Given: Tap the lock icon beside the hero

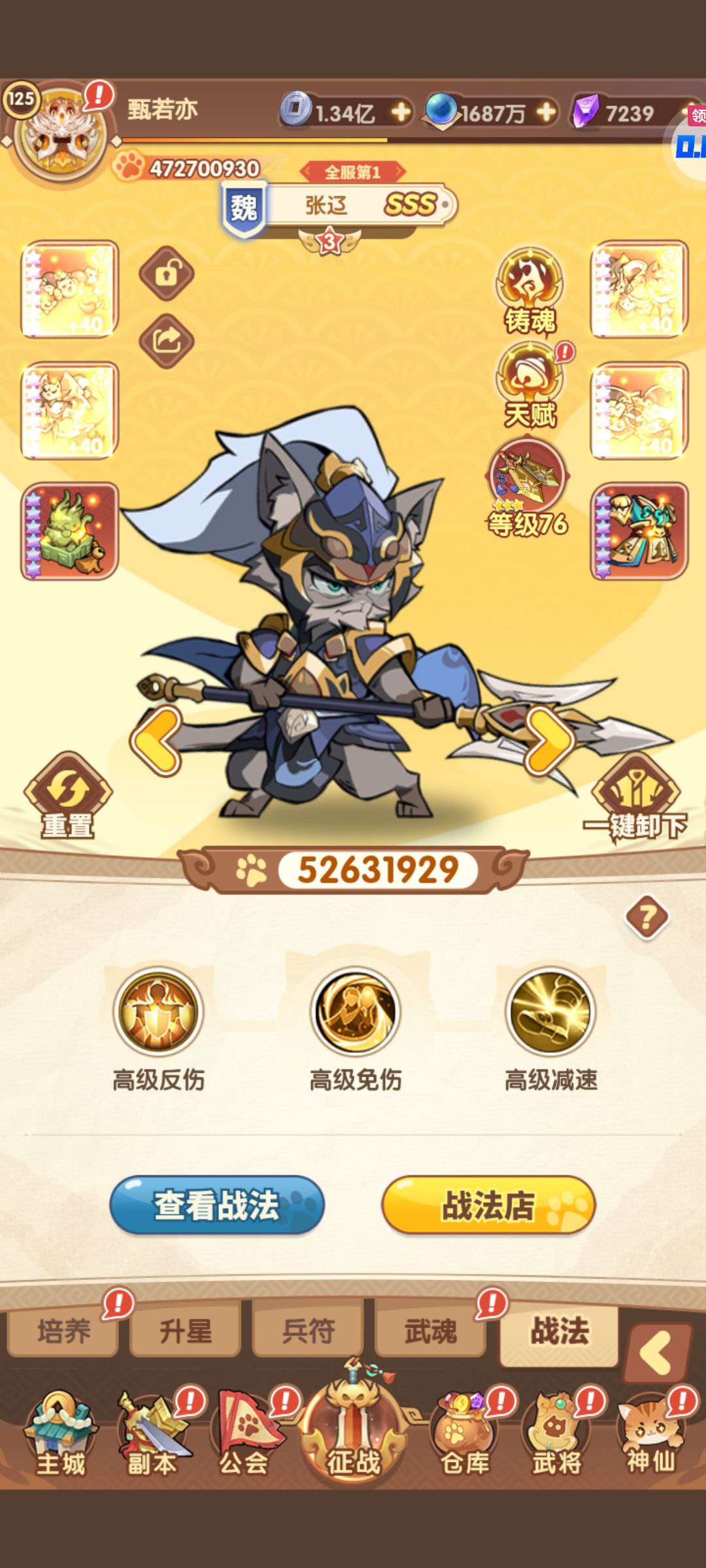Looking at the screenshot, I should (167, 274).
